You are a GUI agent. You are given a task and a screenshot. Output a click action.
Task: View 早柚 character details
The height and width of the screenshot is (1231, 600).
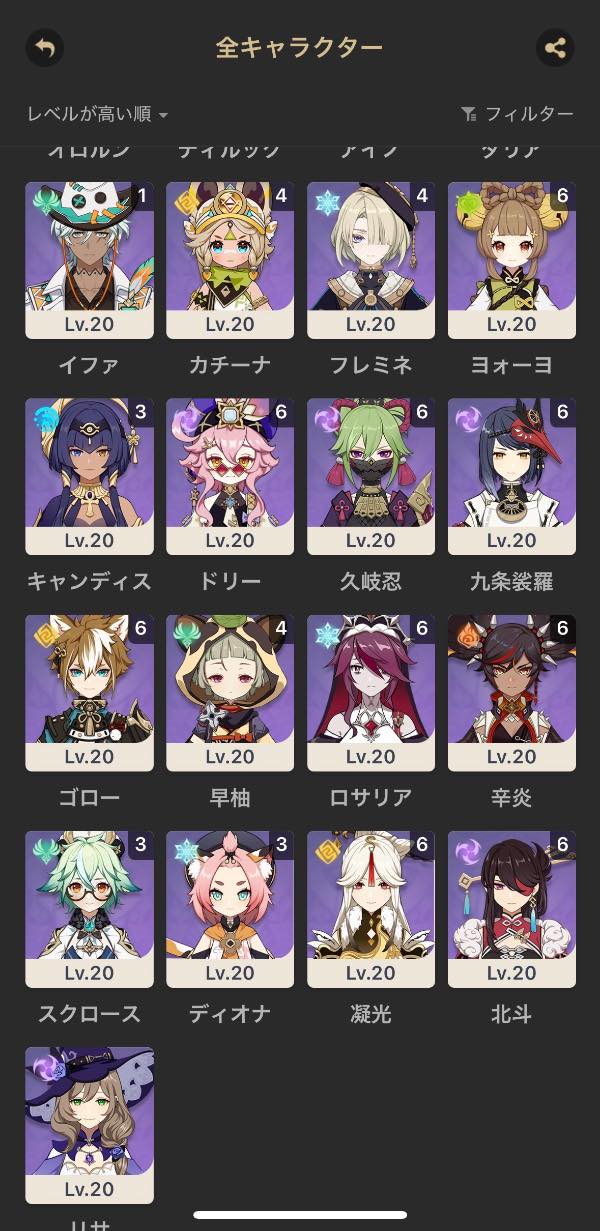click(230, 692)
